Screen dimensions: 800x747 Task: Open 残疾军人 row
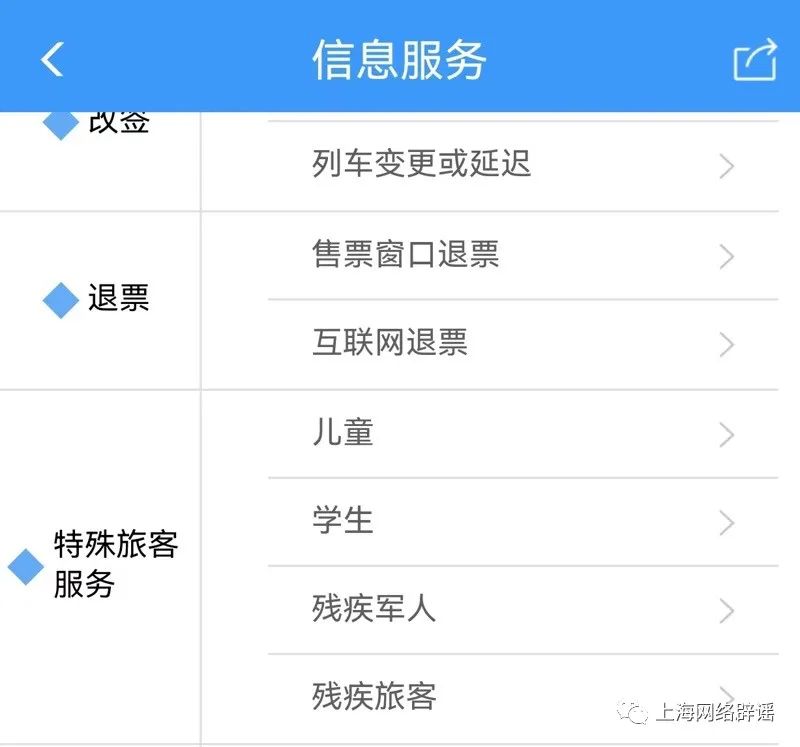tap(522, 609)
